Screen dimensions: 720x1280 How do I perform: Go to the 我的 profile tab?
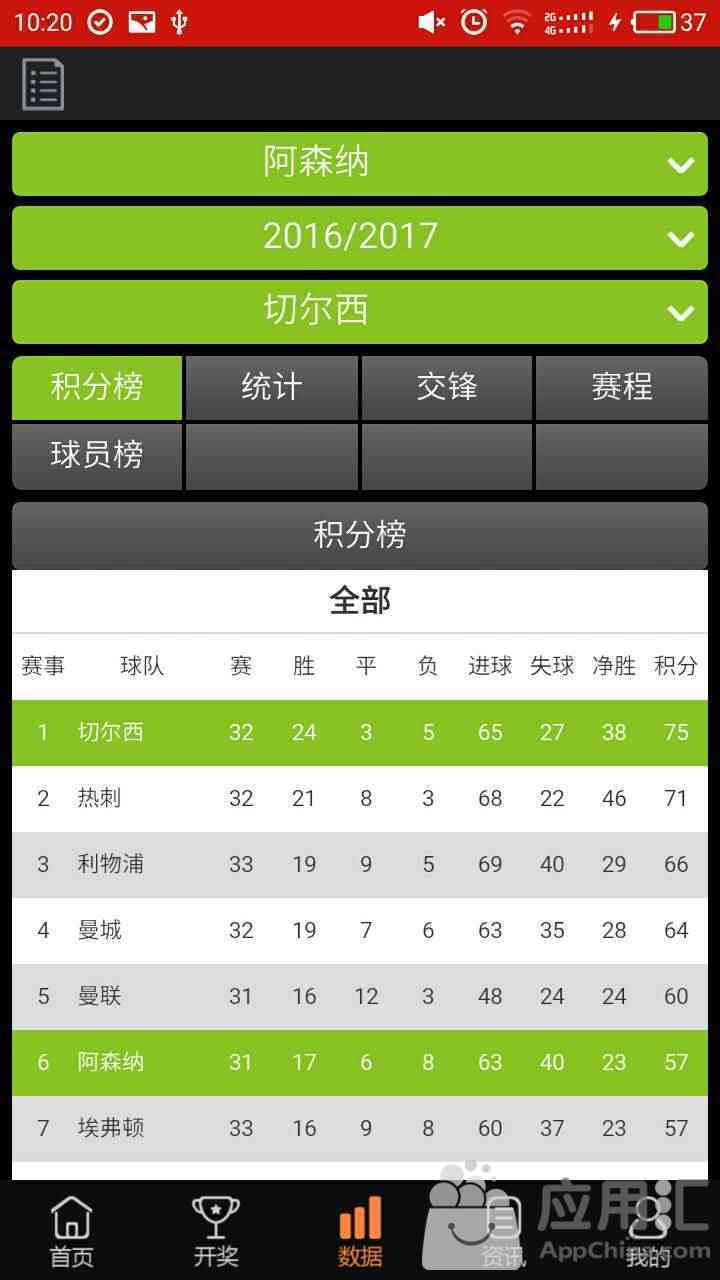click(647, 1232)
